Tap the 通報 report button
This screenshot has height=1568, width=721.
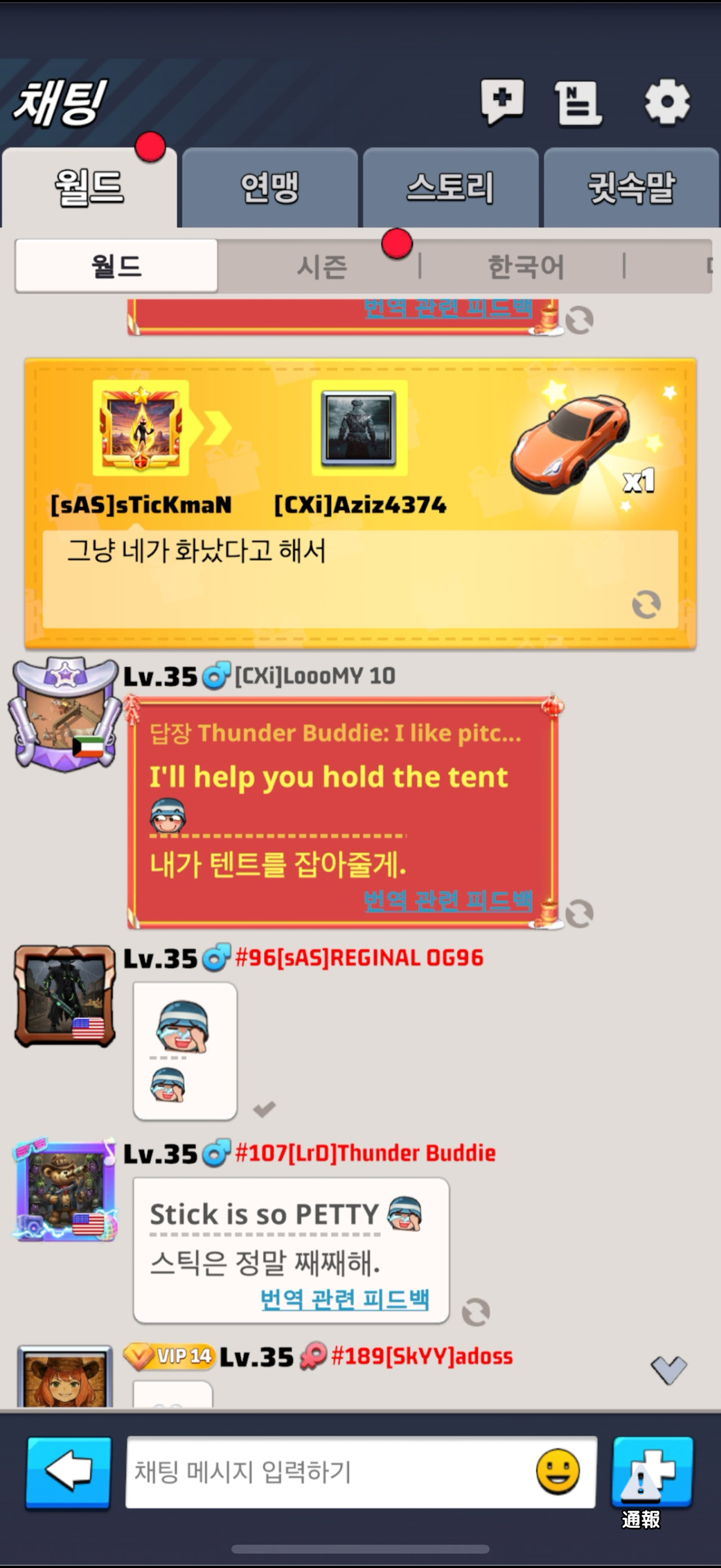[652, 1474]
